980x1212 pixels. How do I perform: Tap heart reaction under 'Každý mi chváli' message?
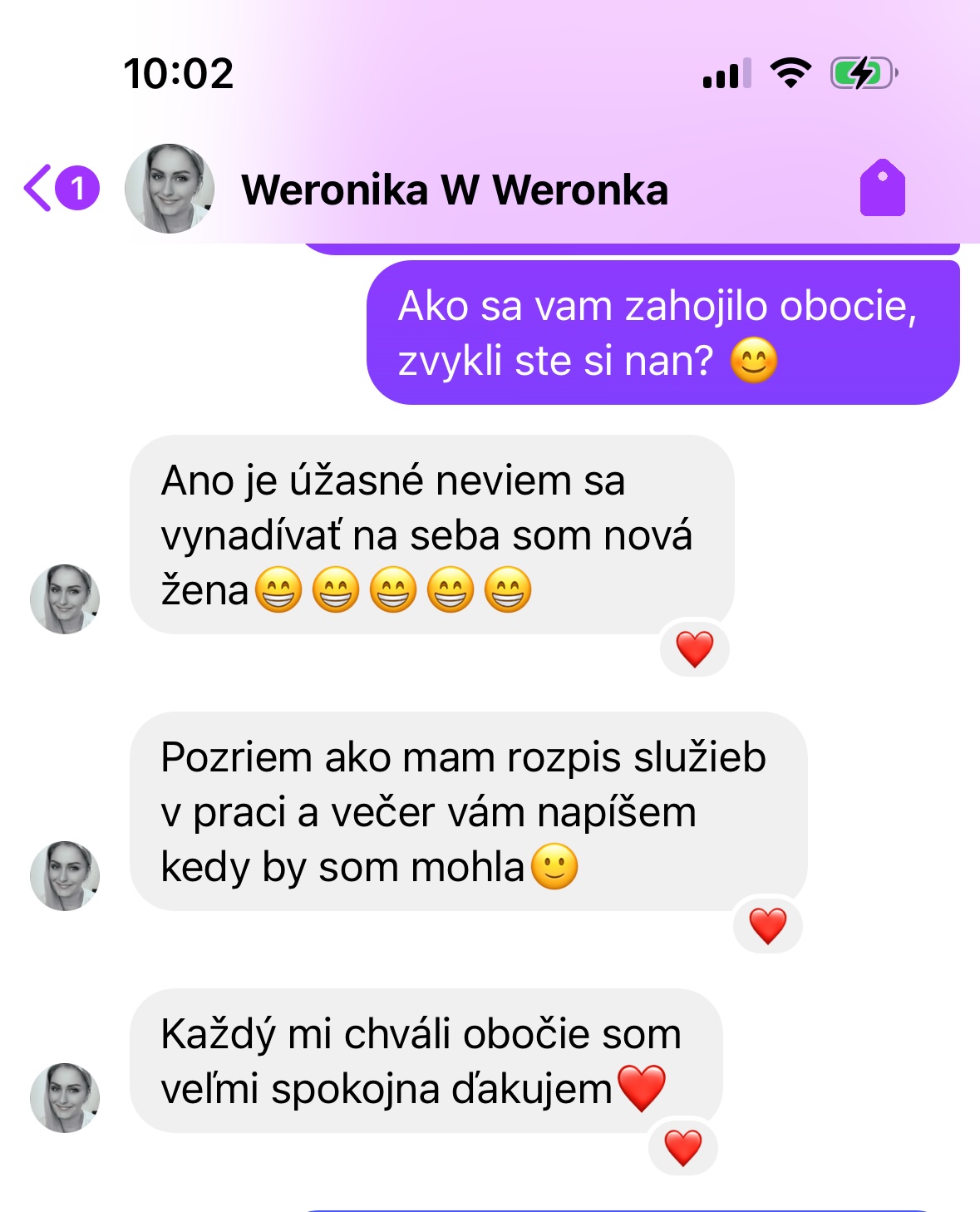[x=683, y=1147]
